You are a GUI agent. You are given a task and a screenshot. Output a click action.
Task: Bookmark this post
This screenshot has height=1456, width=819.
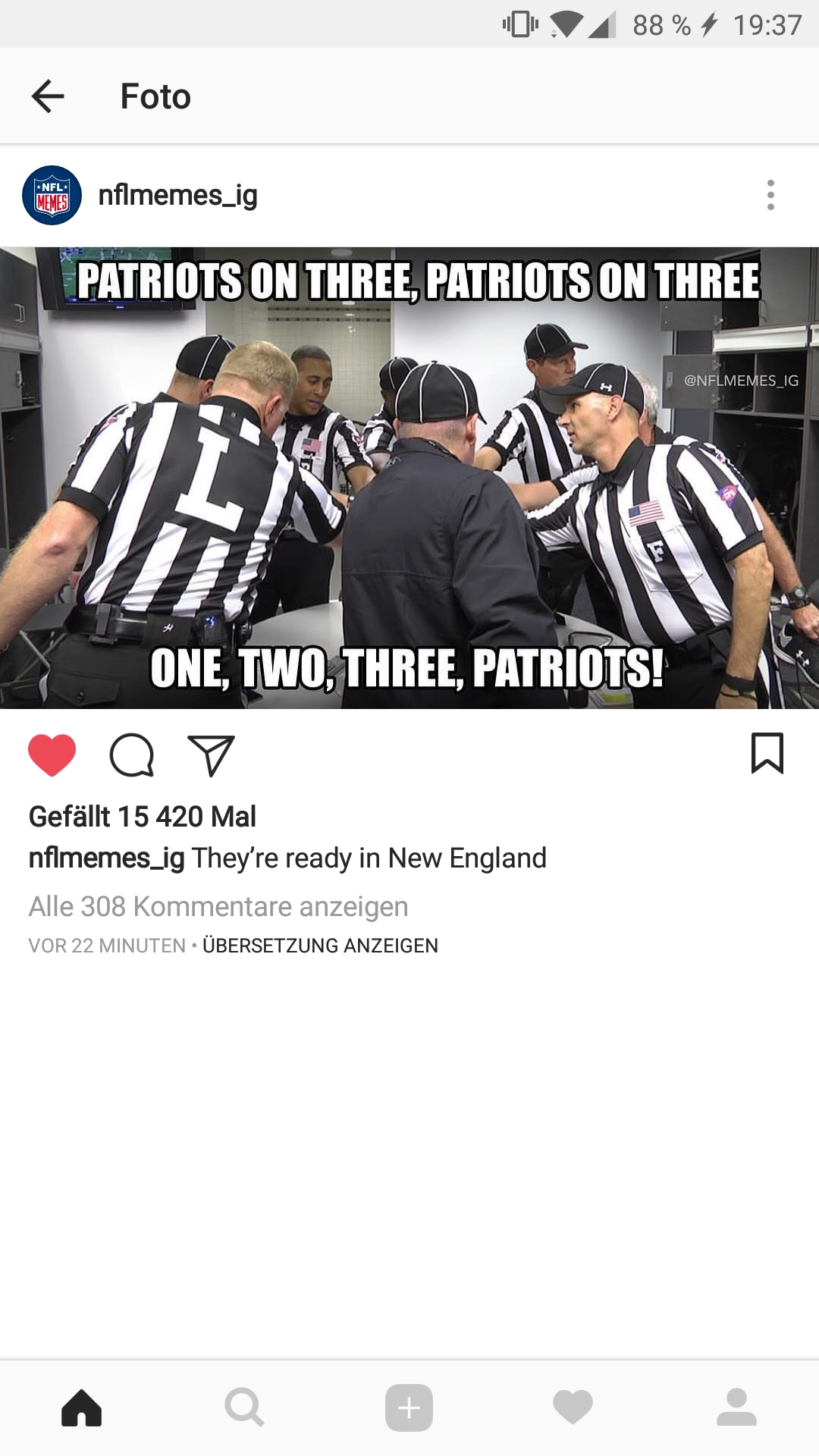(x=767, y=753)
